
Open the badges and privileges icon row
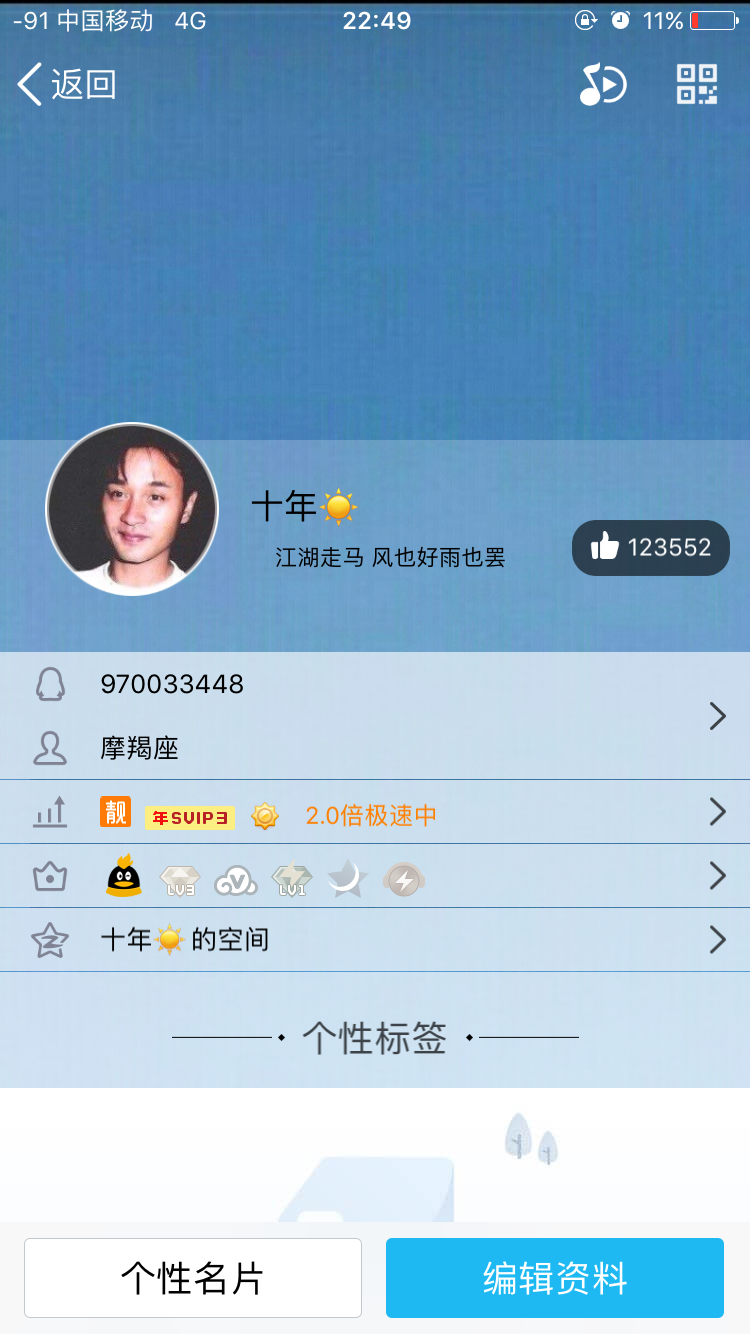375,876
